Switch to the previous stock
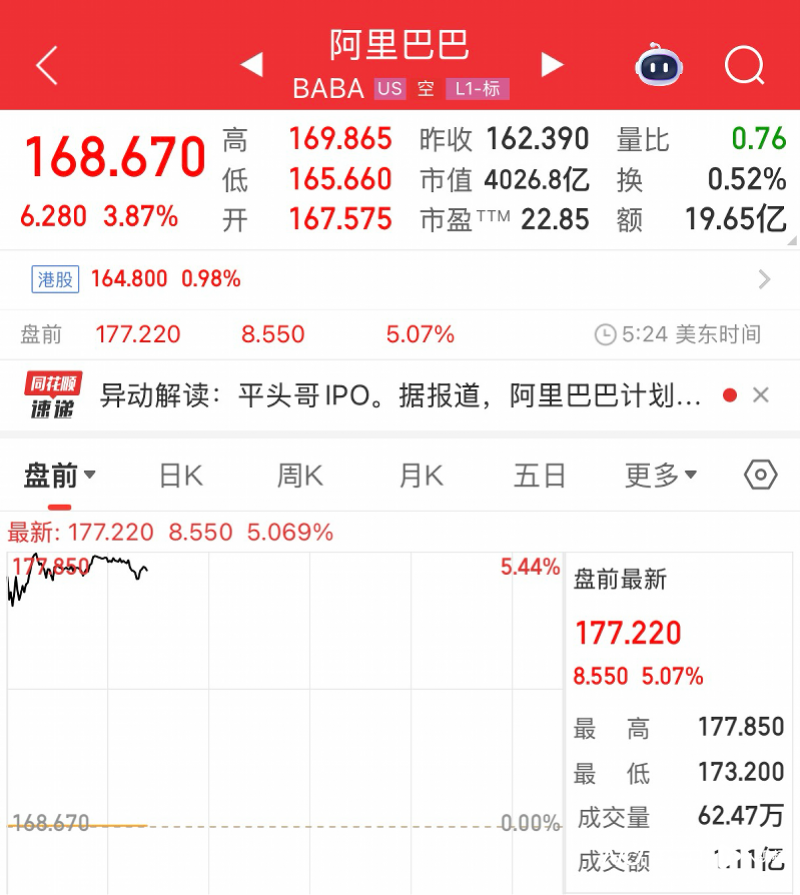 tap(252, 66)
